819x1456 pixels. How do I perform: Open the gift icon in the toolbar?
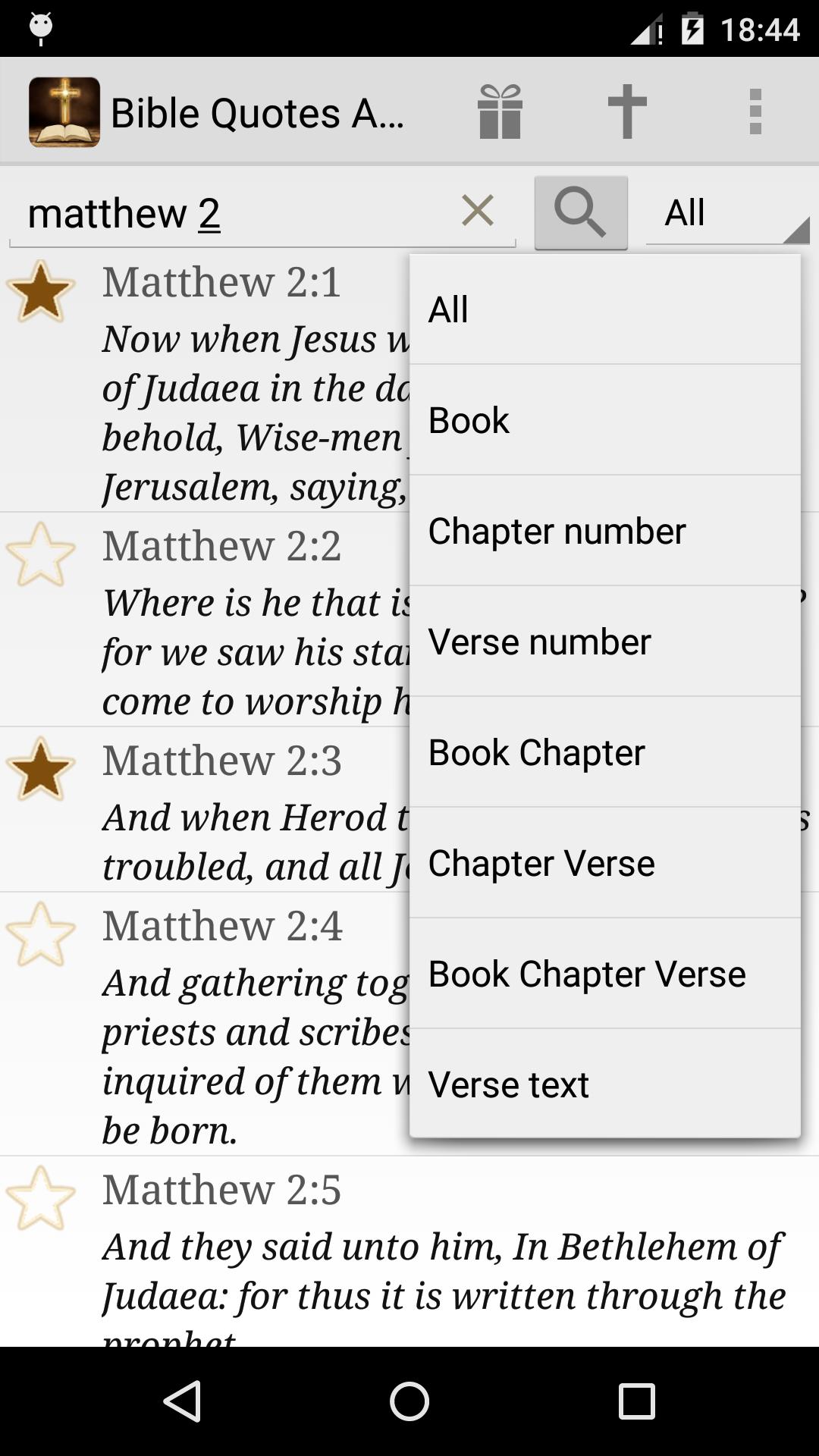[500, 111]
